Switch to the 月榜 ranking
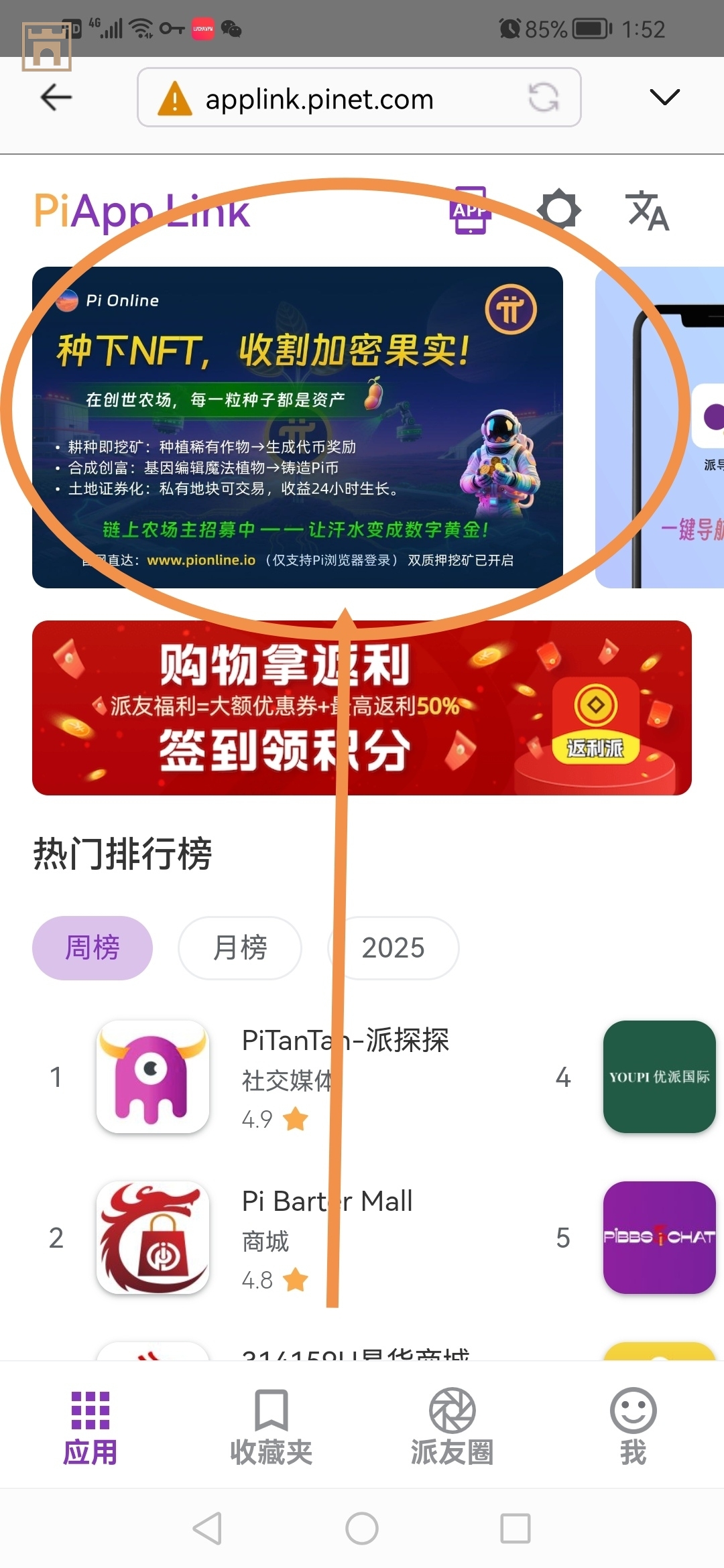724x1568 pixels. click(x=240, y=948)
